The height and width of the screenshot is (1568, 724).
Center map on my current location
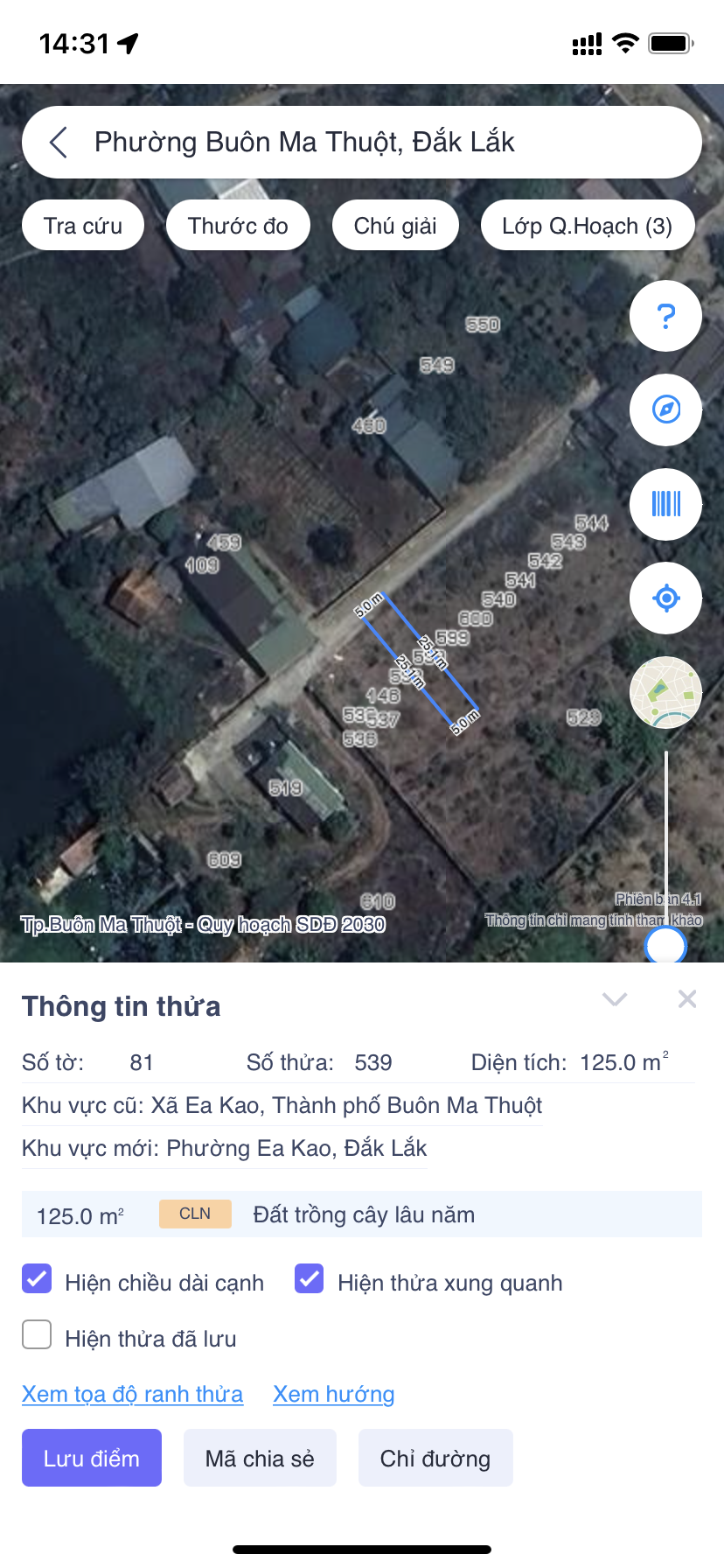tap(665, 598)
